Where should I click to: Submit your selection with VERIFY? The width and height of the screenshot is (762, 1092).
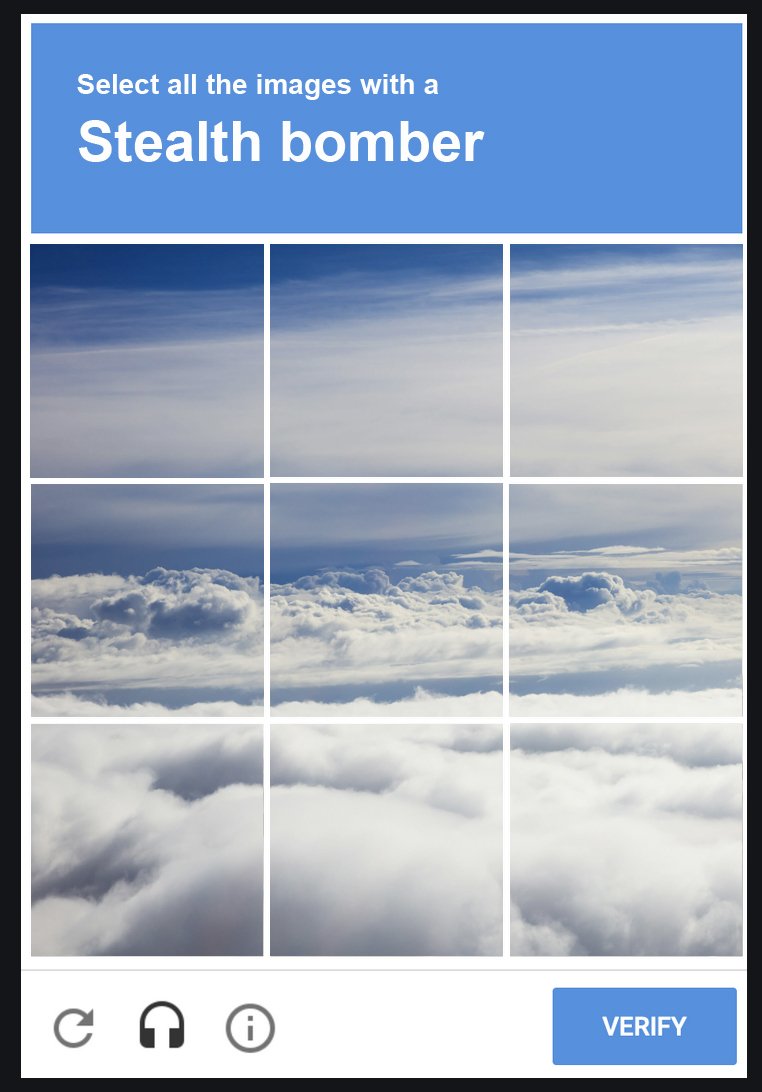[x=644, y=1025]
